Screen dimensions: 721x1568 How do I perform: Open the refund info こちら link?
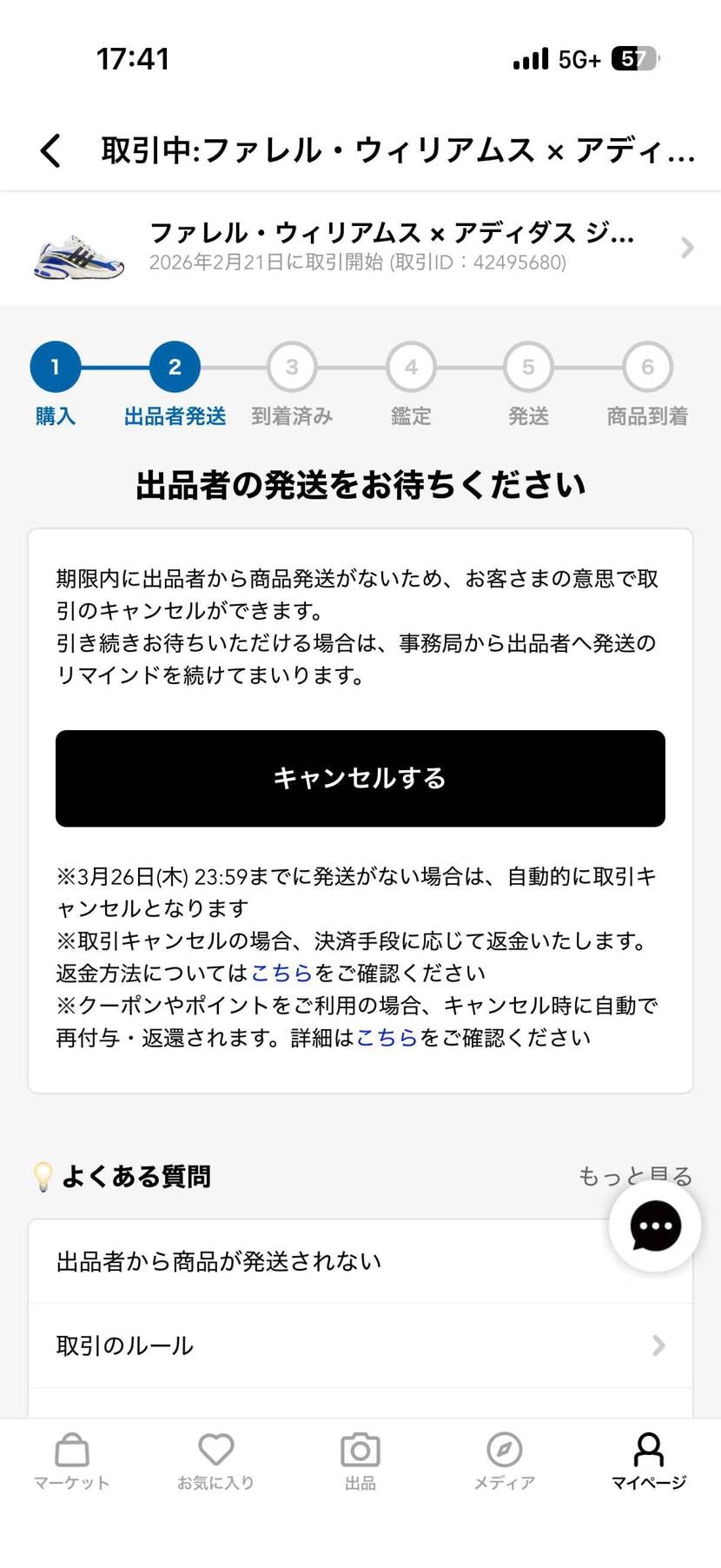(x=280, y=973)
